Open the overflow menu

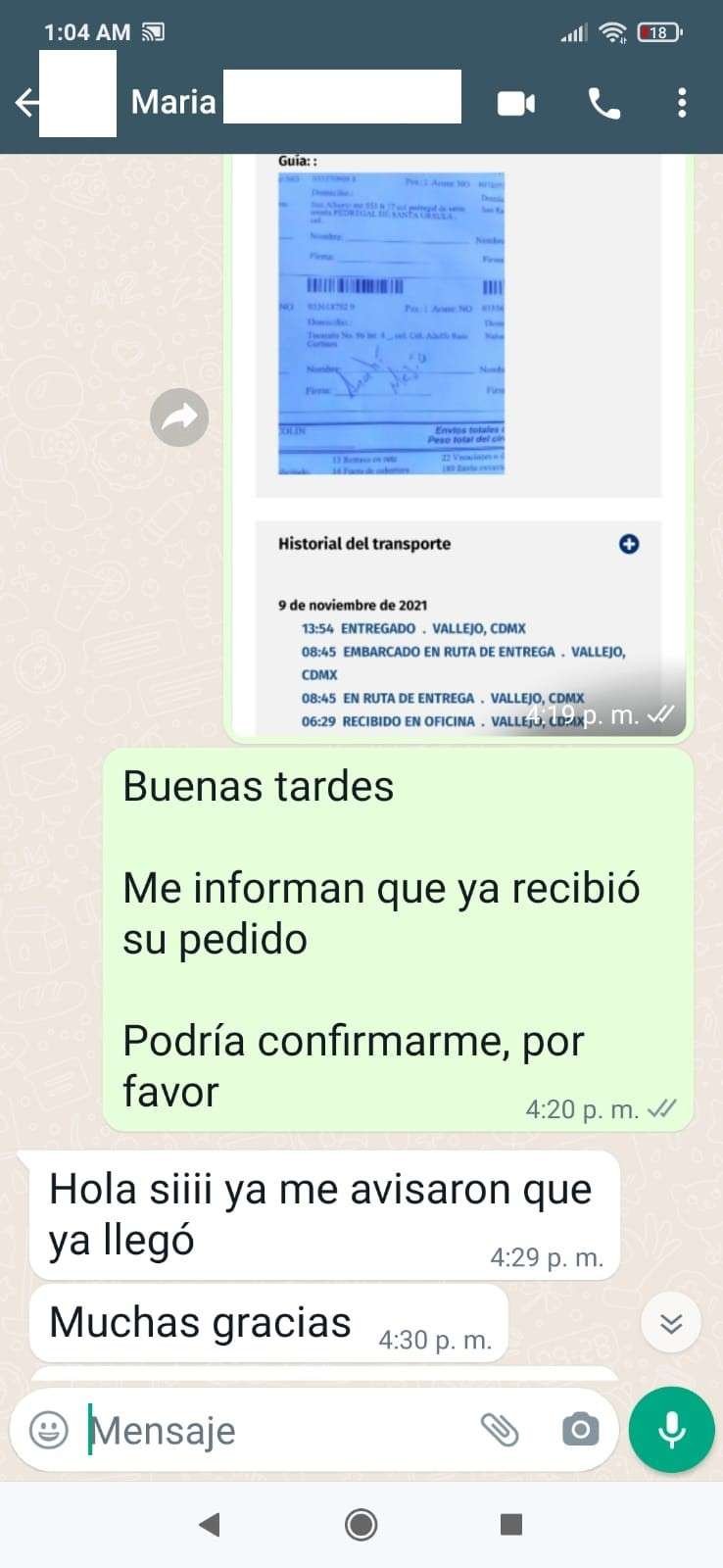pyautogui.click(x=682, y=103)
